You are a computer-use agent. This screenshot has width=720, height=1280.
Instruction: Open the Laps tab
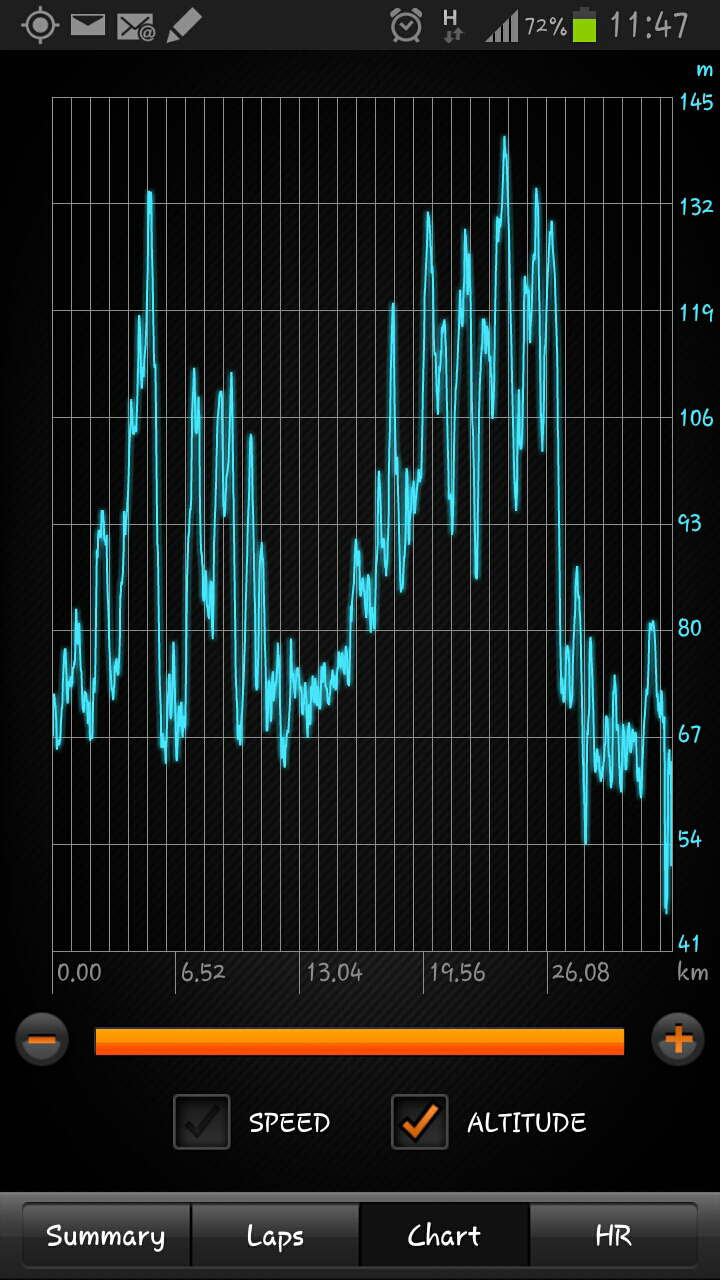[x=275, y=1237]
